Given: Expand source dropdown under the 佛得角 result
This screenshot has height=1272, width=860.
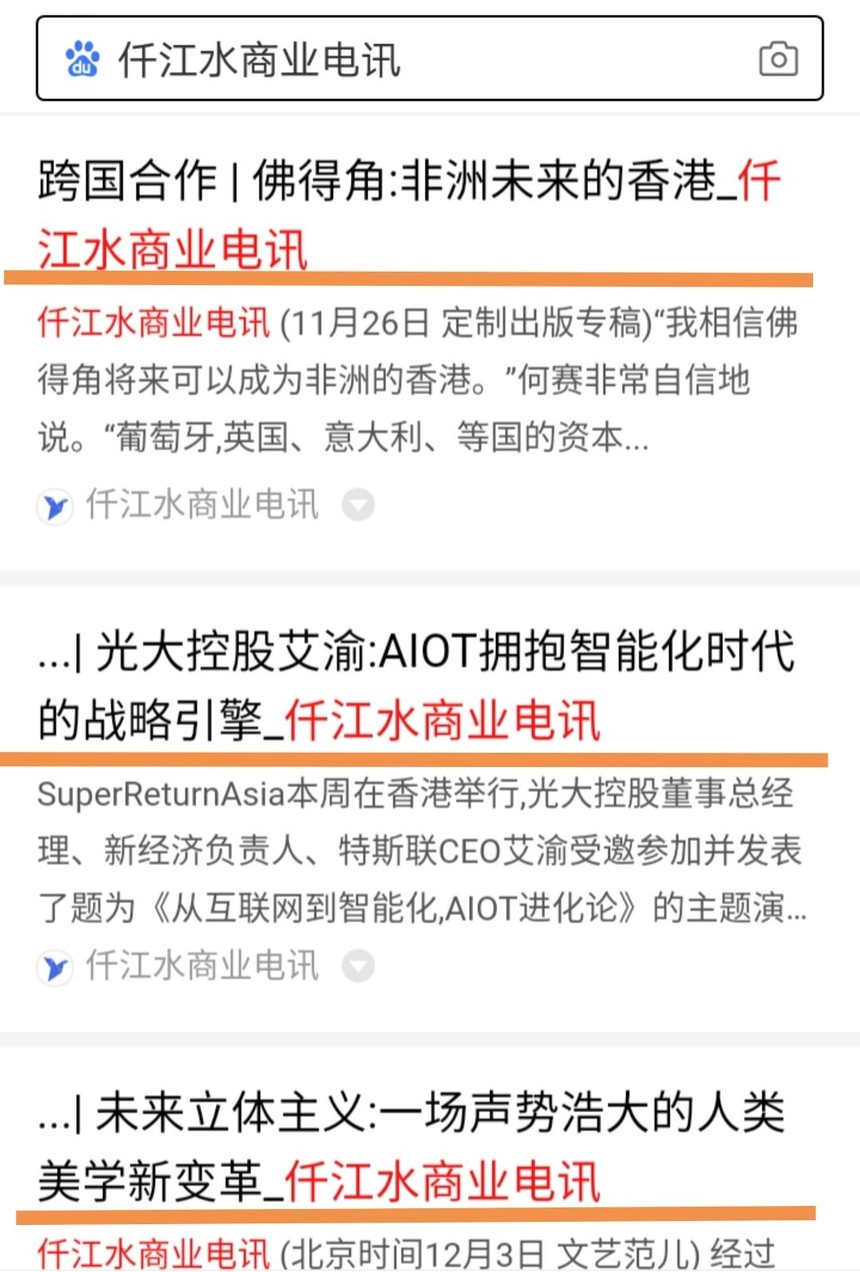Looking at the screenshot, I should click(x=358, y=506).
